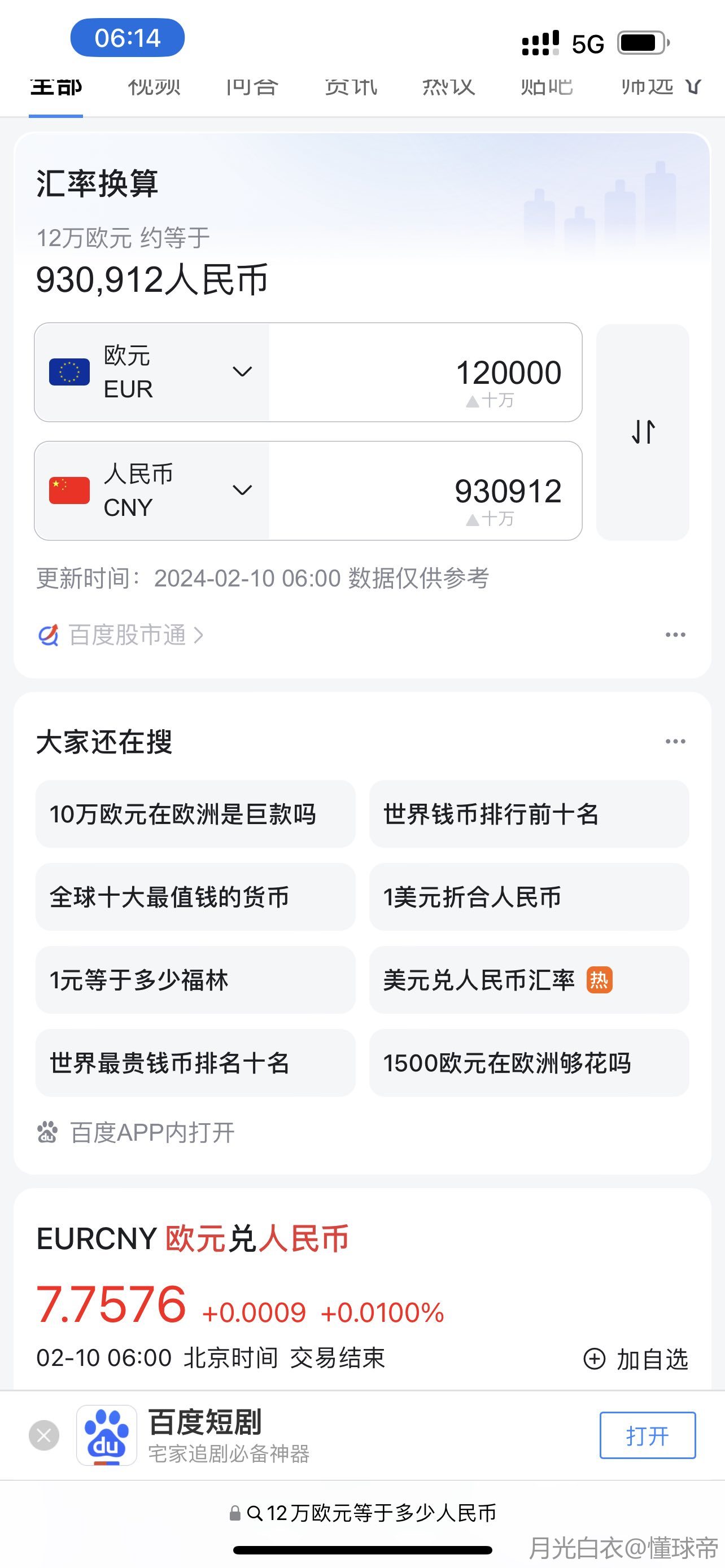Search 1500欧元在欧洲够花吗

point(529,1063)
